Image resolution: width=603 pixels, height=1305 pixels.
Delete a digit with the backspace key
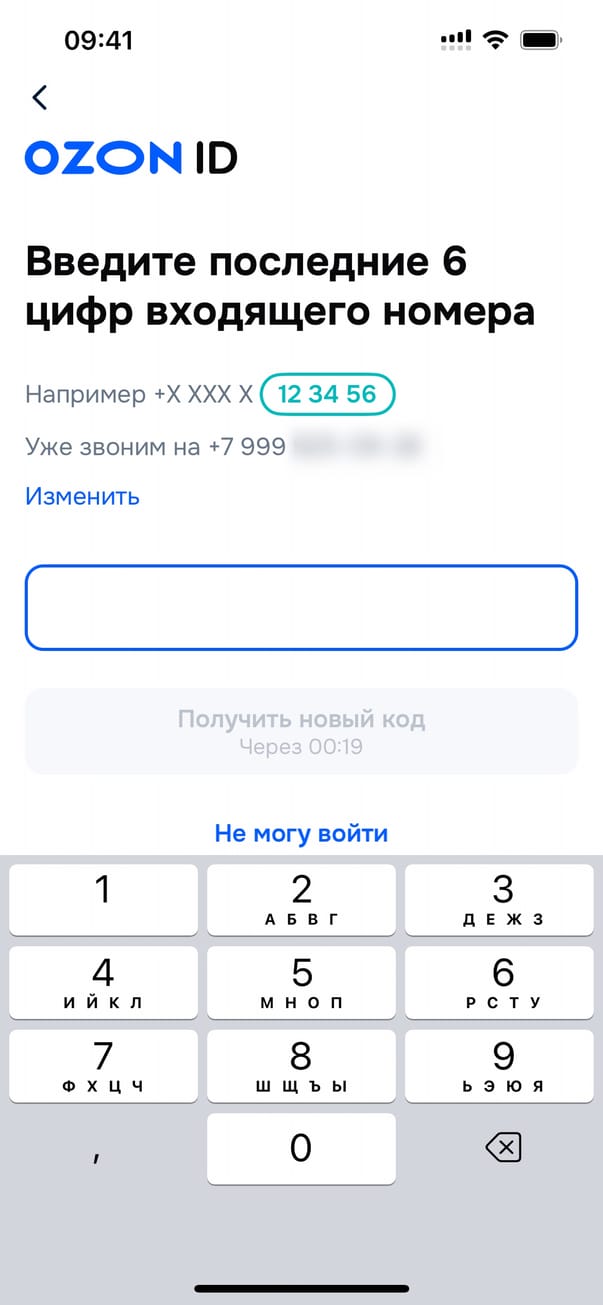pos(502,1148)
